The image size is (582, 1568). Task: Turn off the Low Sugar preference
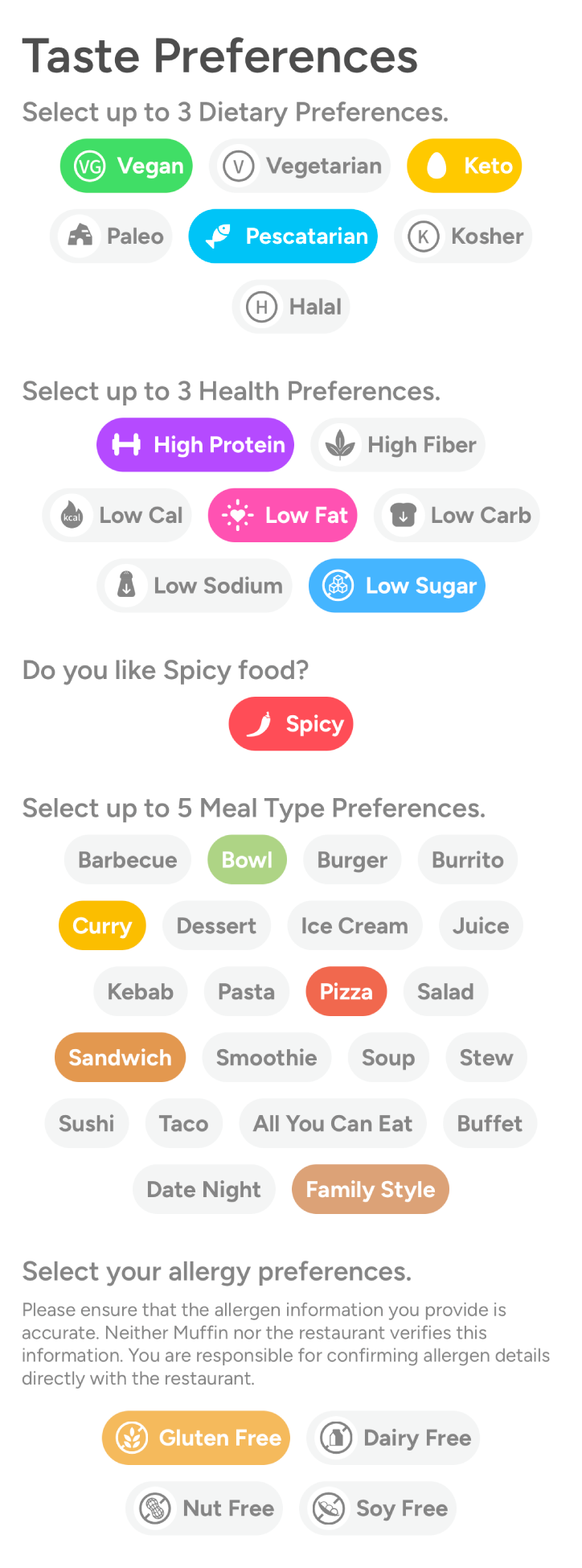click(x=396, y=586)
